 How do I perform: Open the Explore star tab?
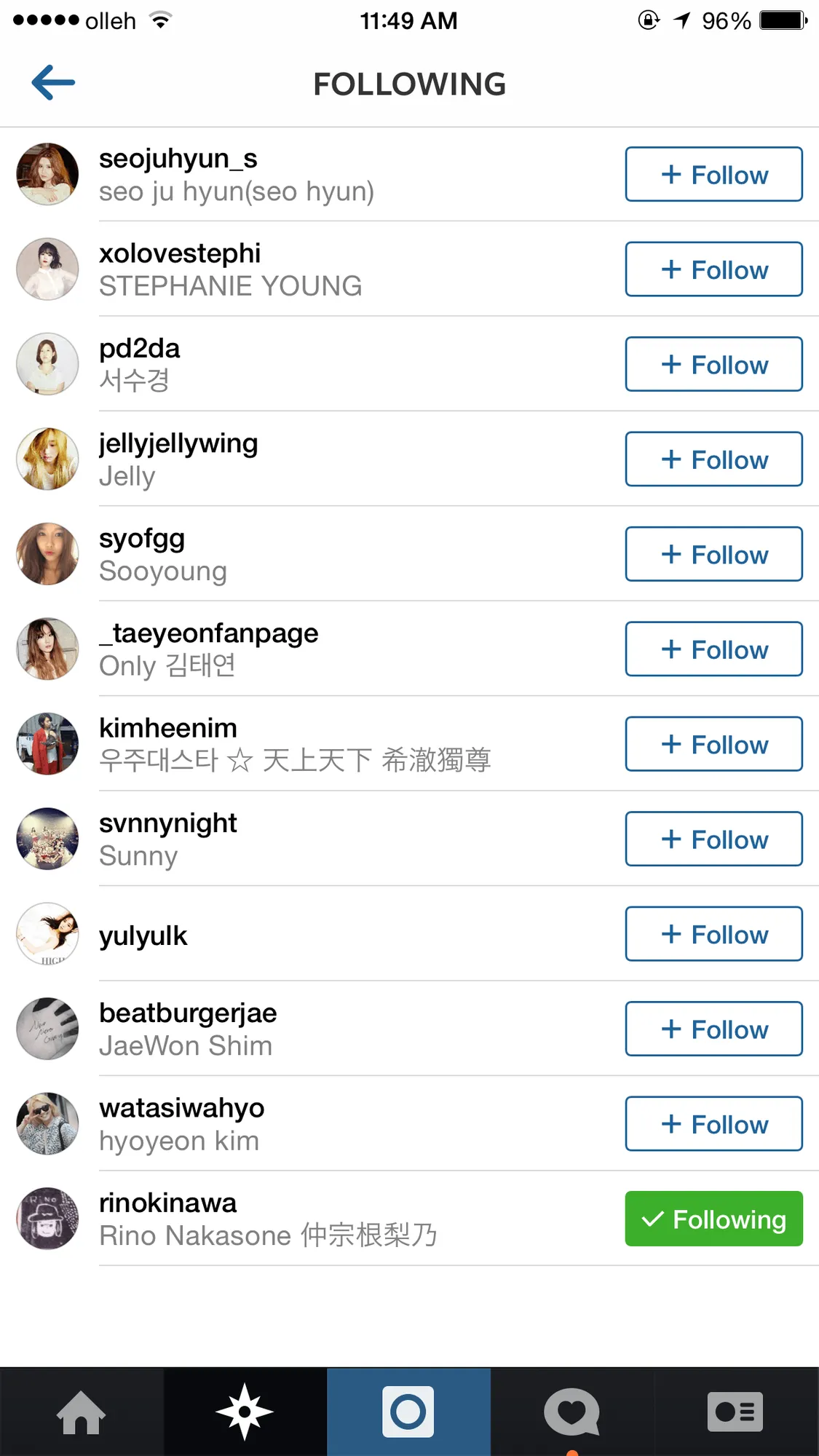pos(245,1412)
